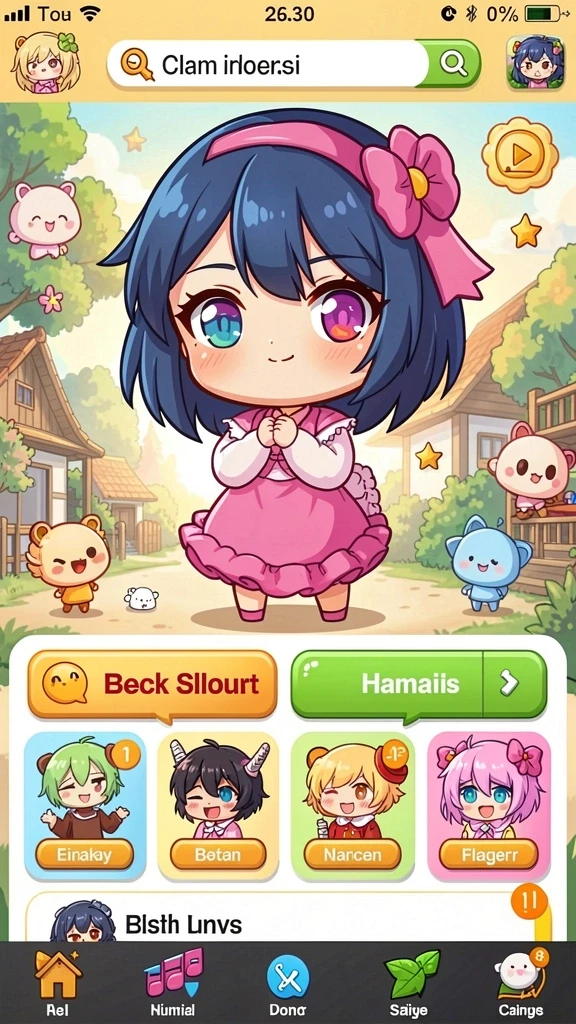
Task: Switch to the Rel home tab
Action: [57, 983]
